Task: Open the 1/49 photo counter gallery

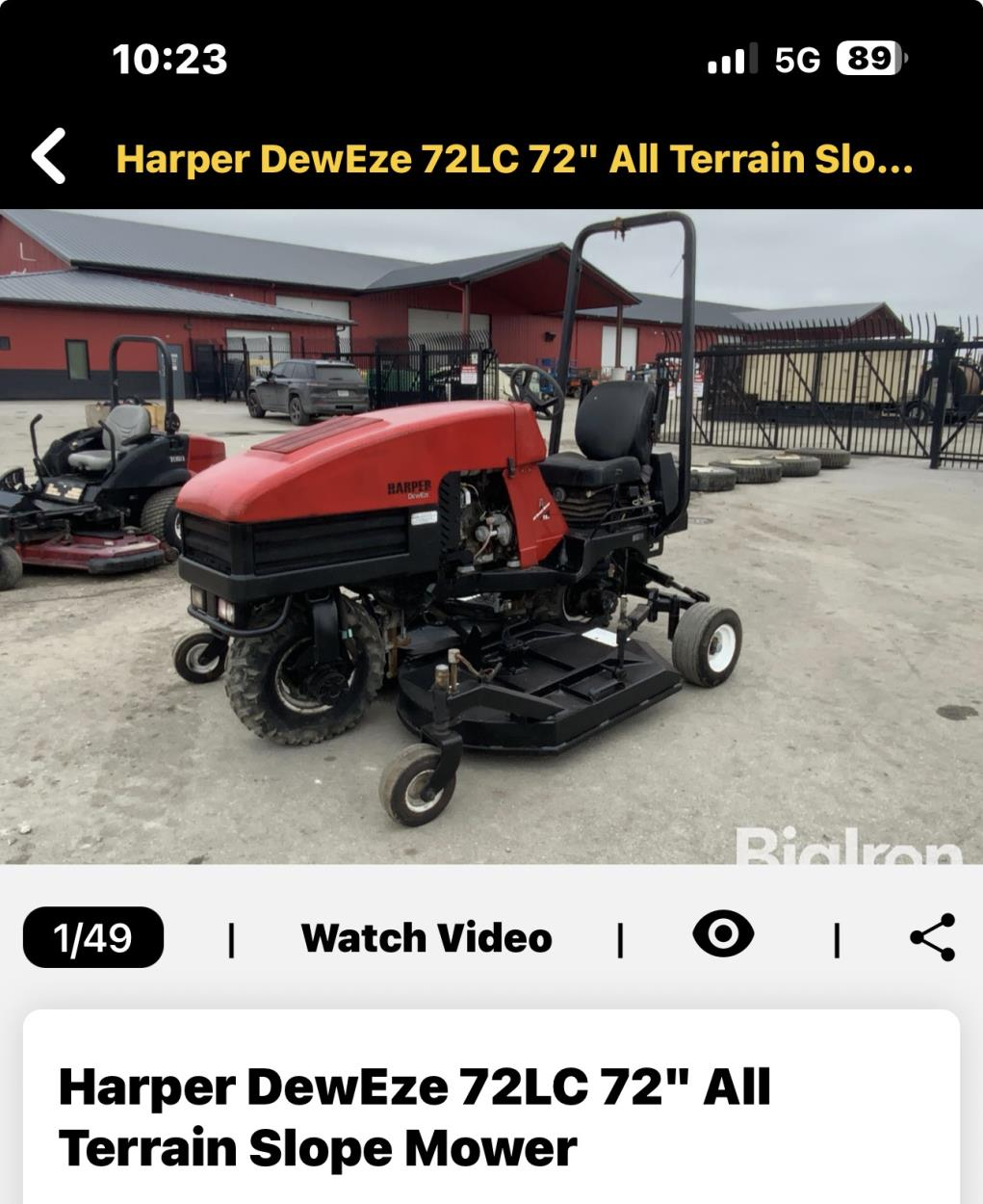Action: (93, 937)
